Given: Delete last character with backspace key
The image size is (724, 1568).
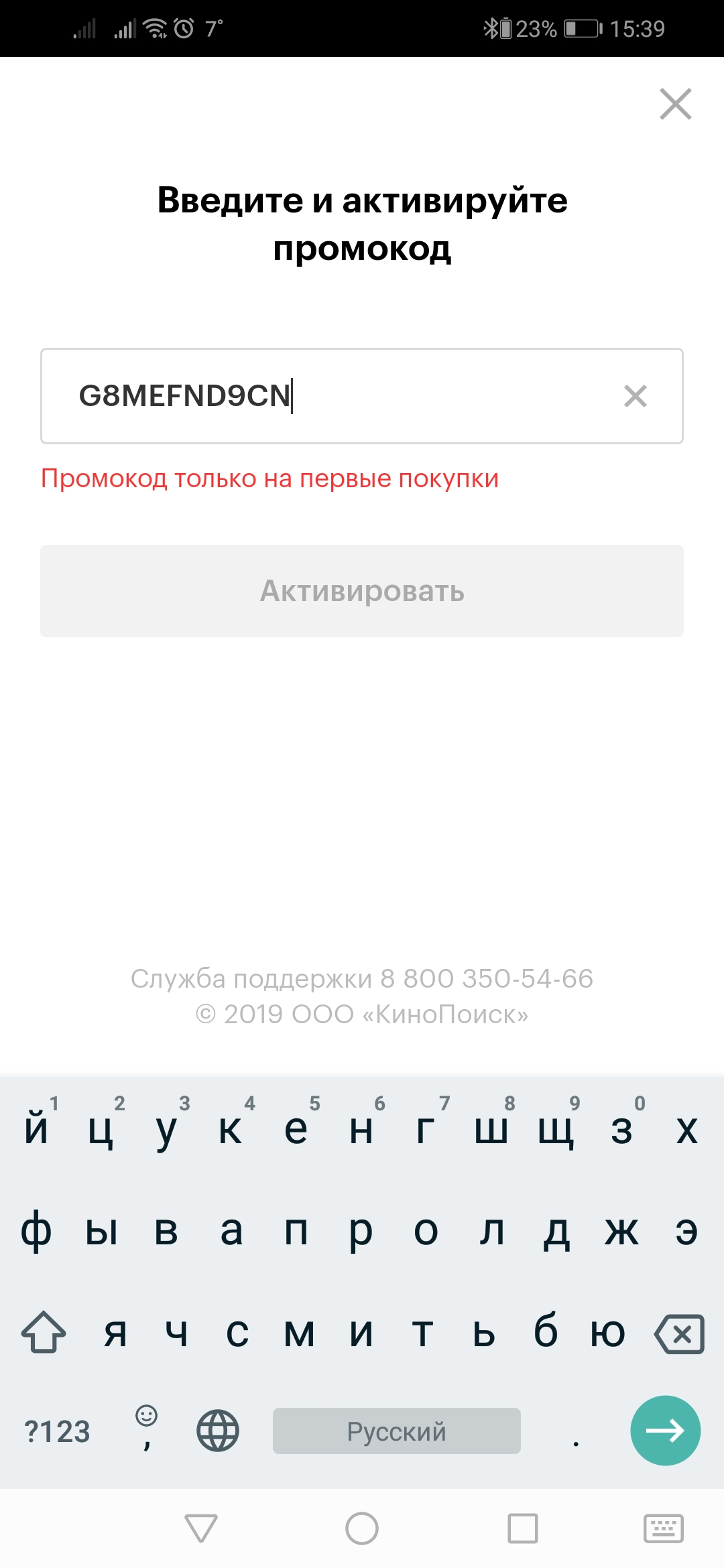Looking at the screenshot, I should 679,1334.
